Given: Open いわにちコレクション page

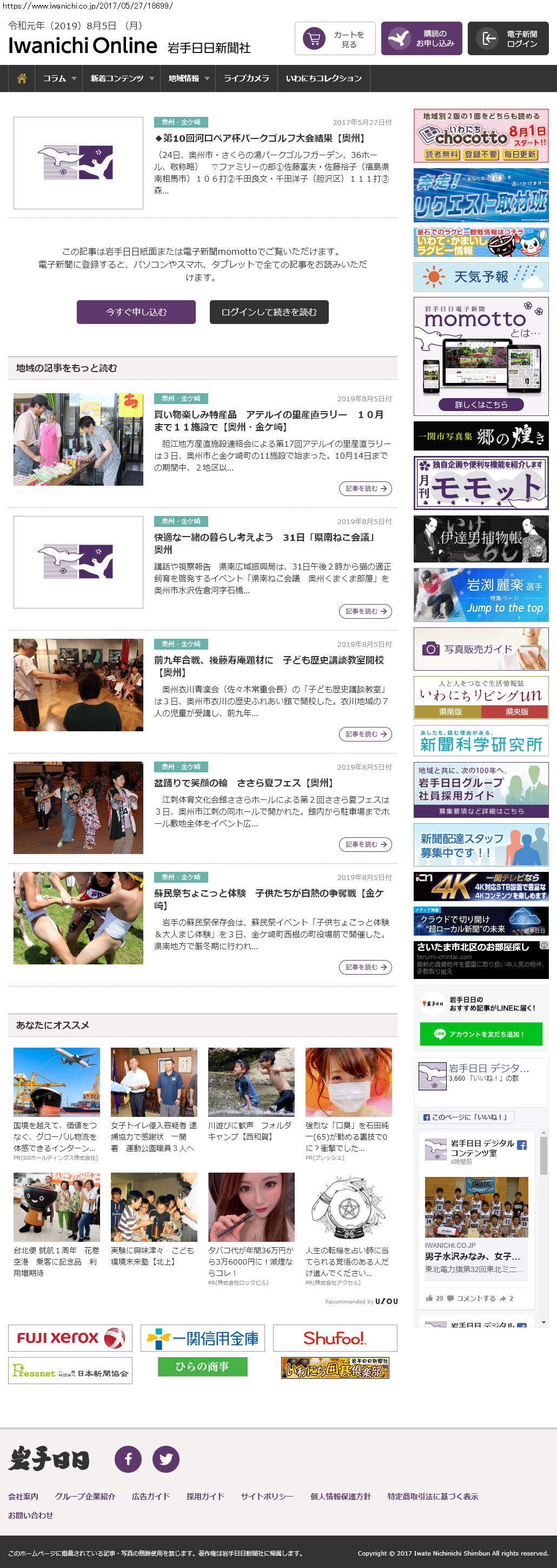Looking at the screenshot, I should pyautogui.click(x=323, y=78).
